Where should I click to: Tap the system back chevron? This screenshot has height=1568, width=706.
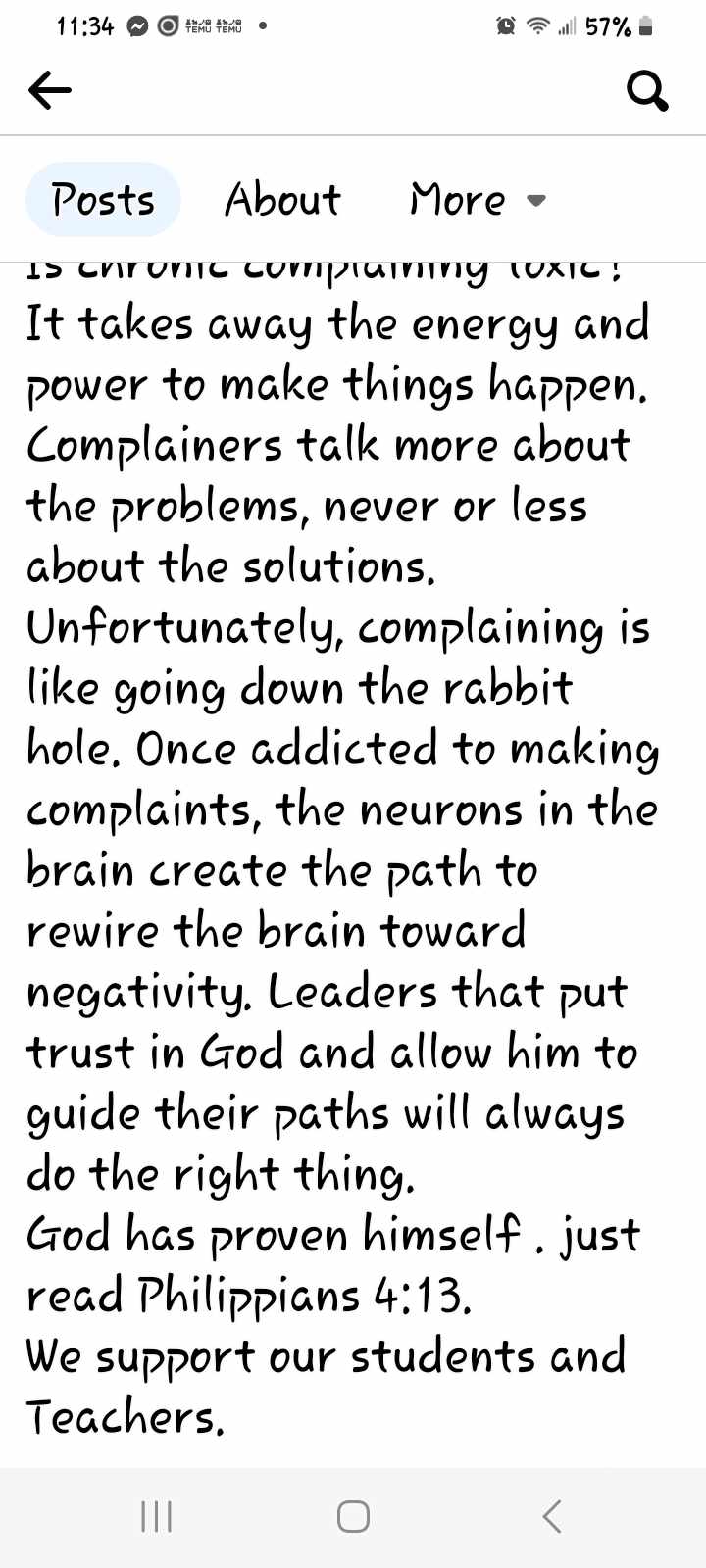[552, 1516]
